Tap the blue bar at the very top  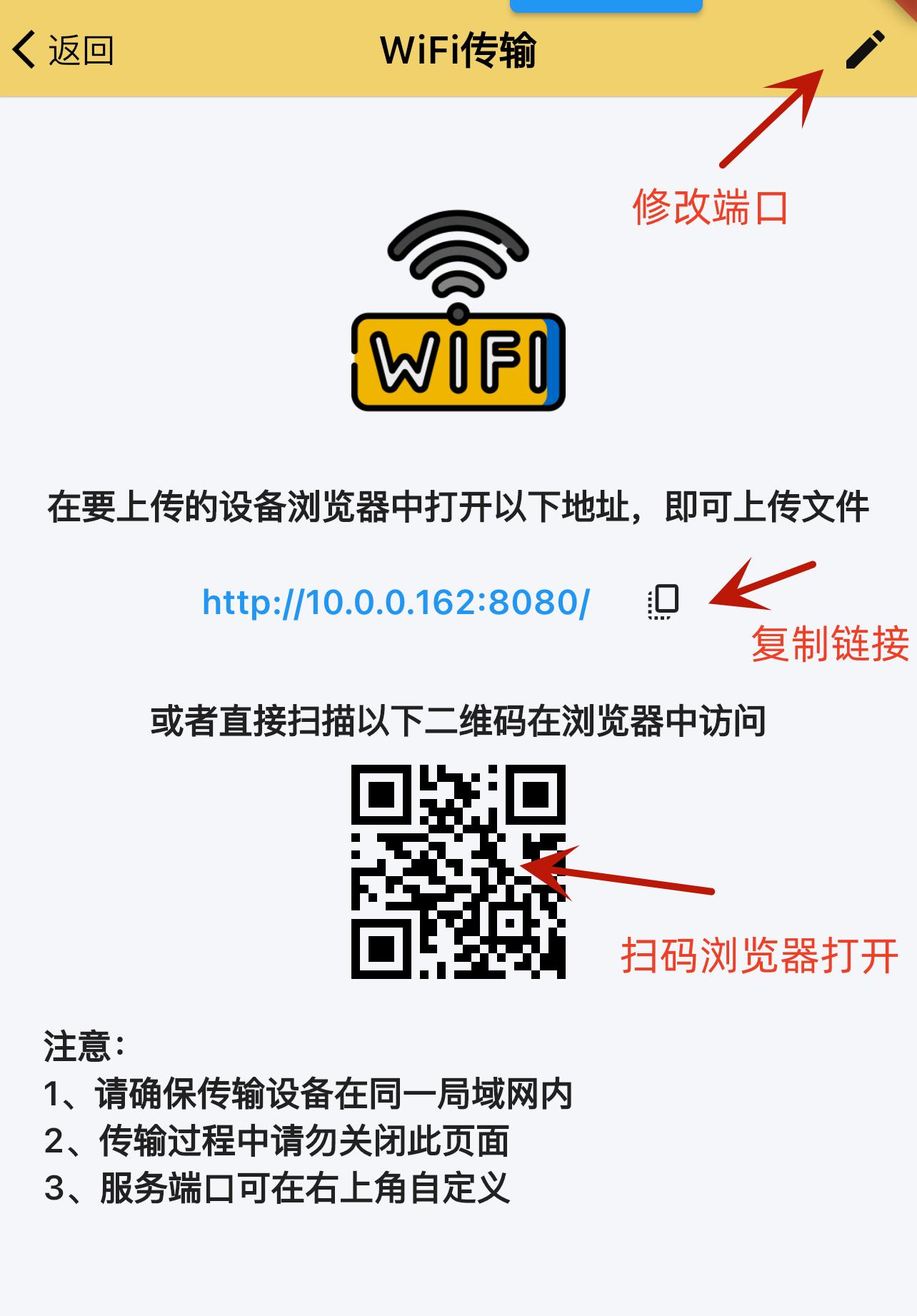coord(607,7)
